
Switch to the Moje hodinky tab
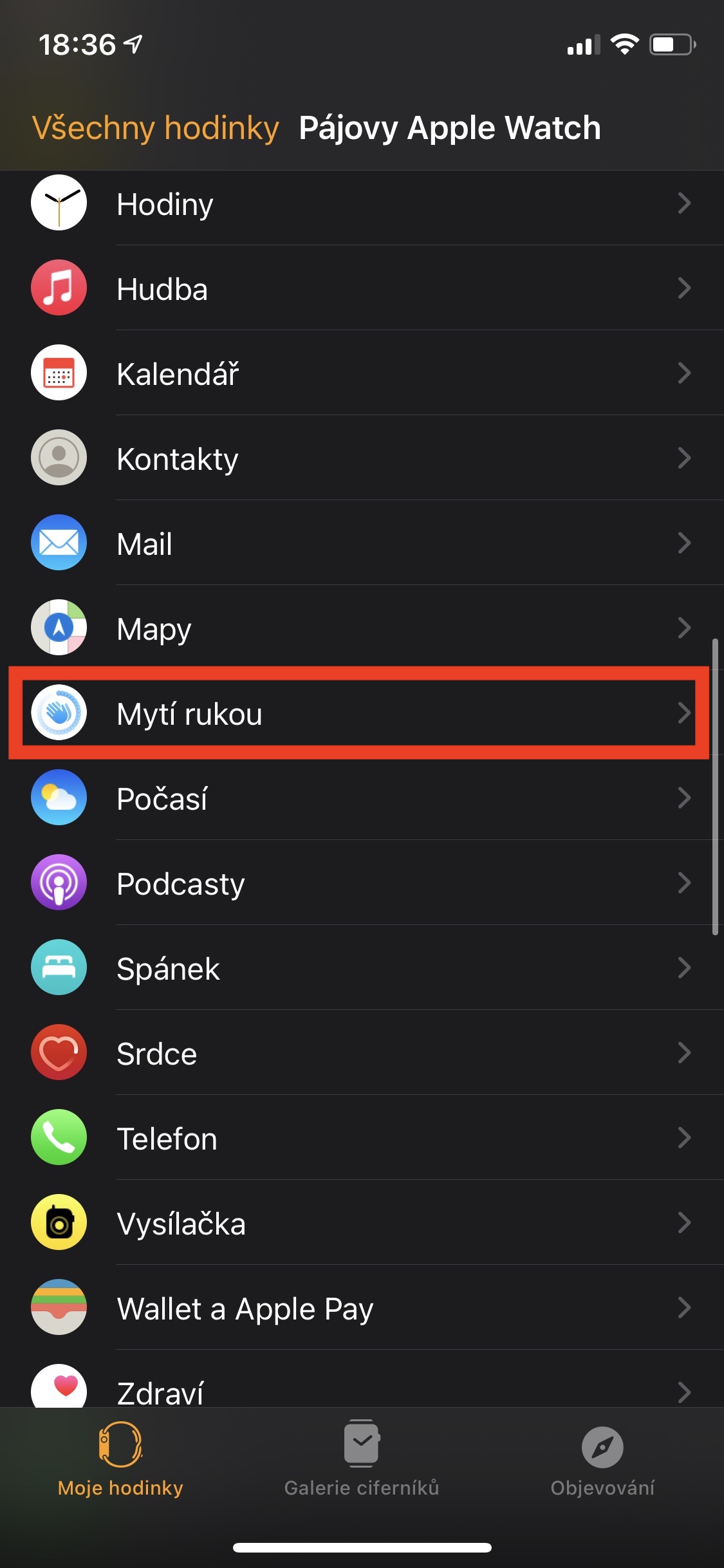[120, 1460]
